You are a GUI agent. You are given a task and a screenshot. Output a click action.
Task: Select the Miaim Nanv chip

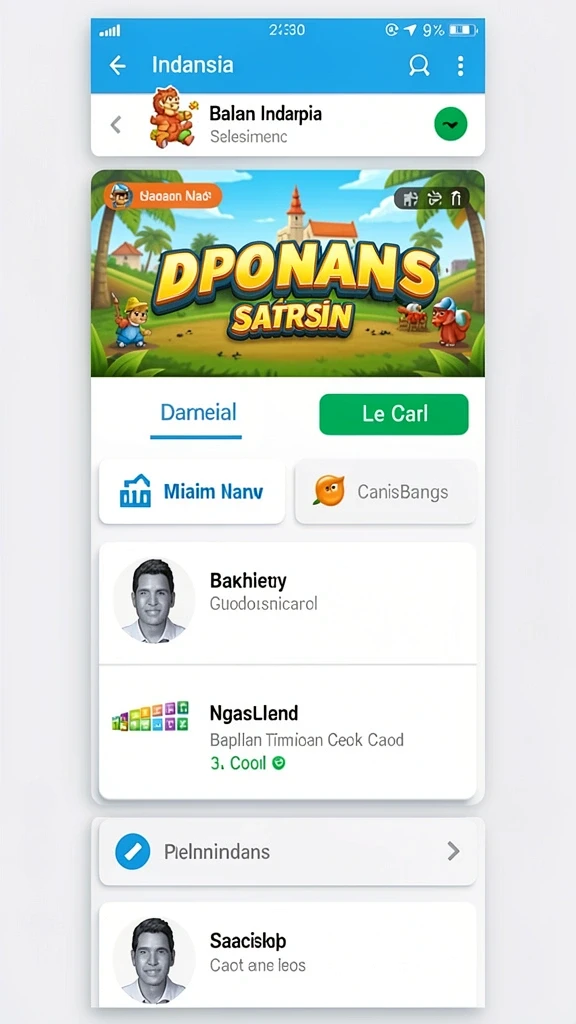tap(191, 491)
